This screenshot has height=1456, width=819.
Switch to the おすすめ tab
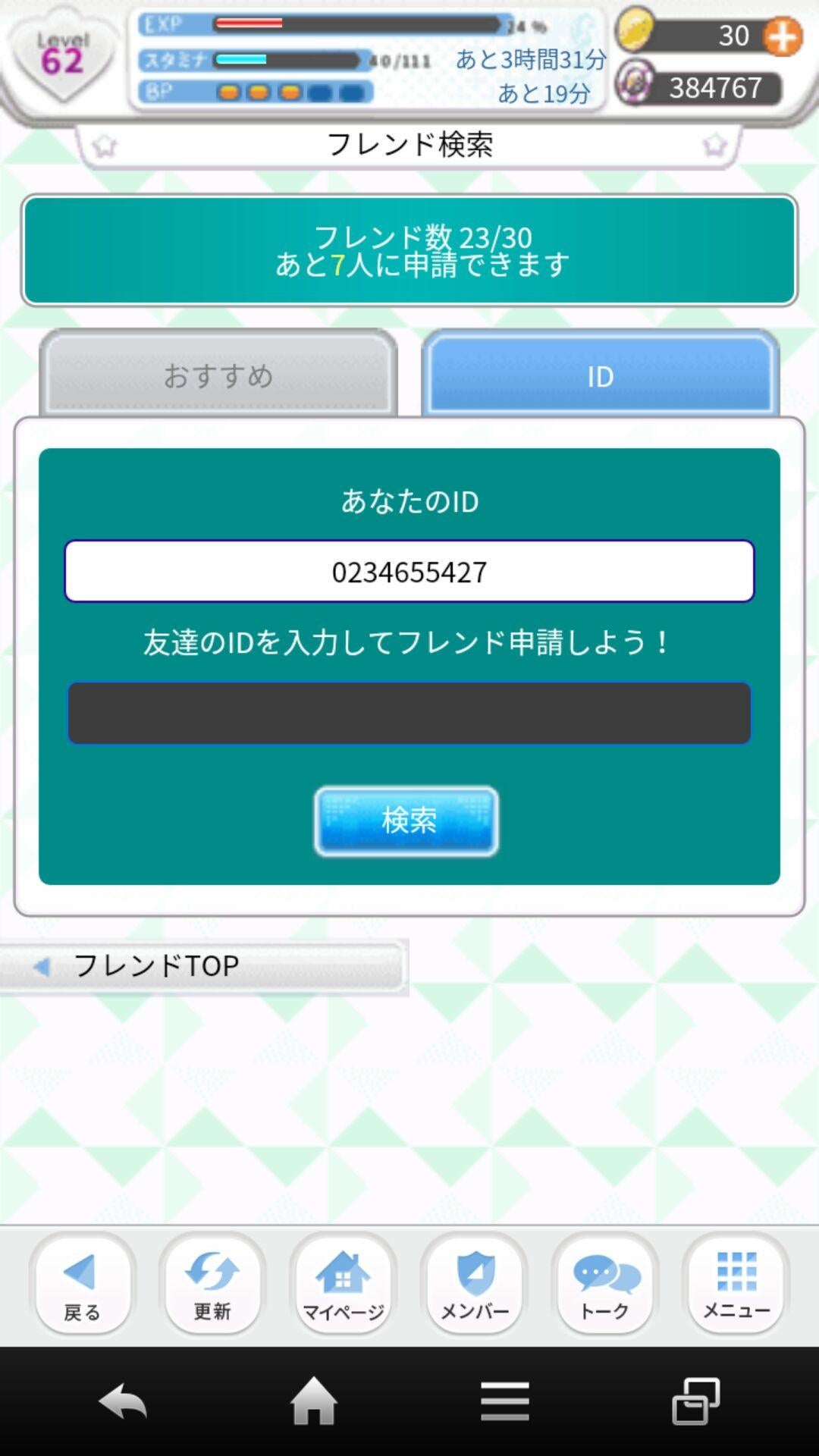click(x=218, y=375)
